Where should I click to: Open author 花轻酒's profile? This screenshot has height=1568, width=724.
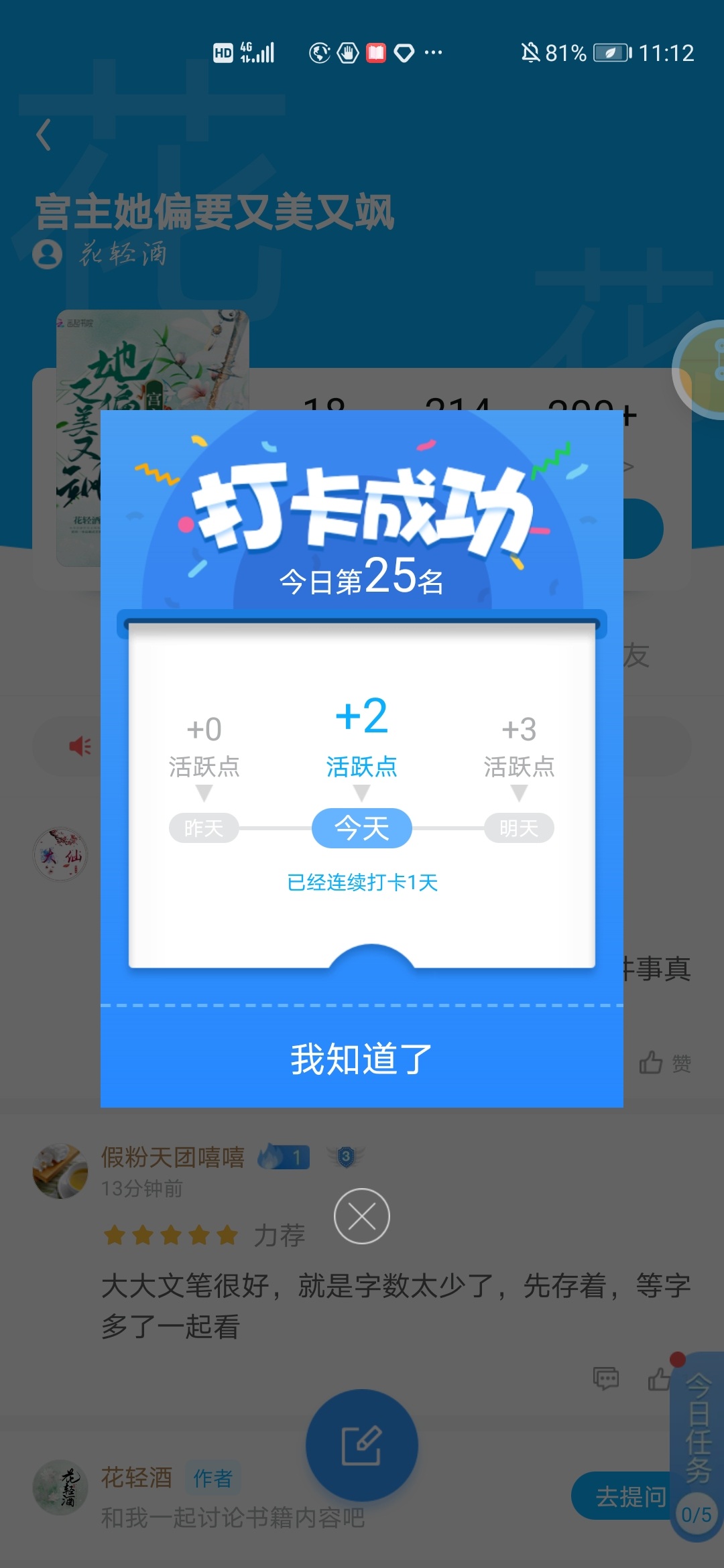point(101,254)
